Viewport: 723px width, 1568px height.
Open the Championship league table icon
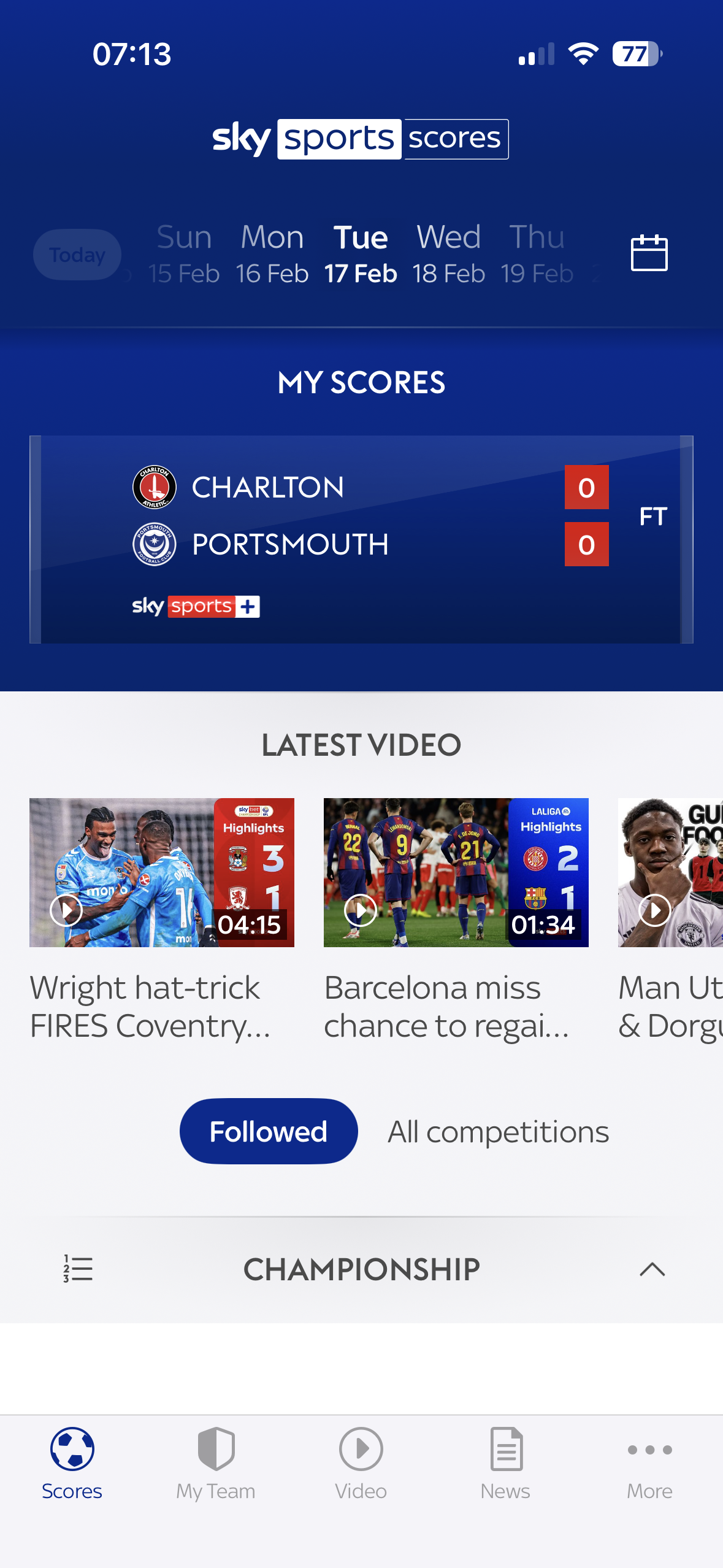click(78, 1269)
